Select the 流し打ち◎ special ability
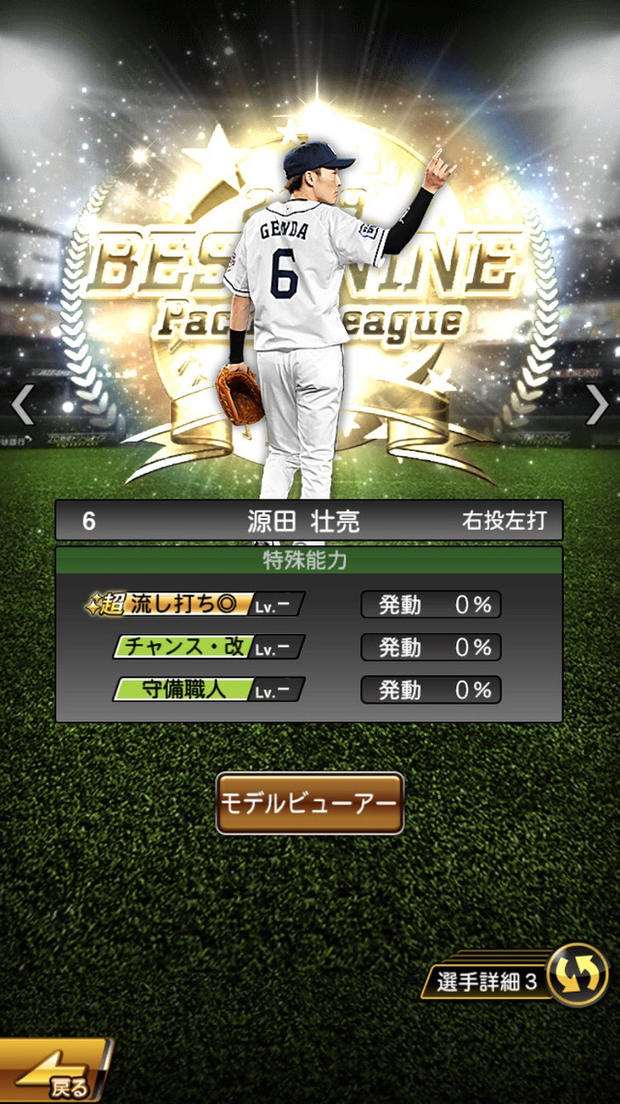620x1104 pixels. pos(195,605)
